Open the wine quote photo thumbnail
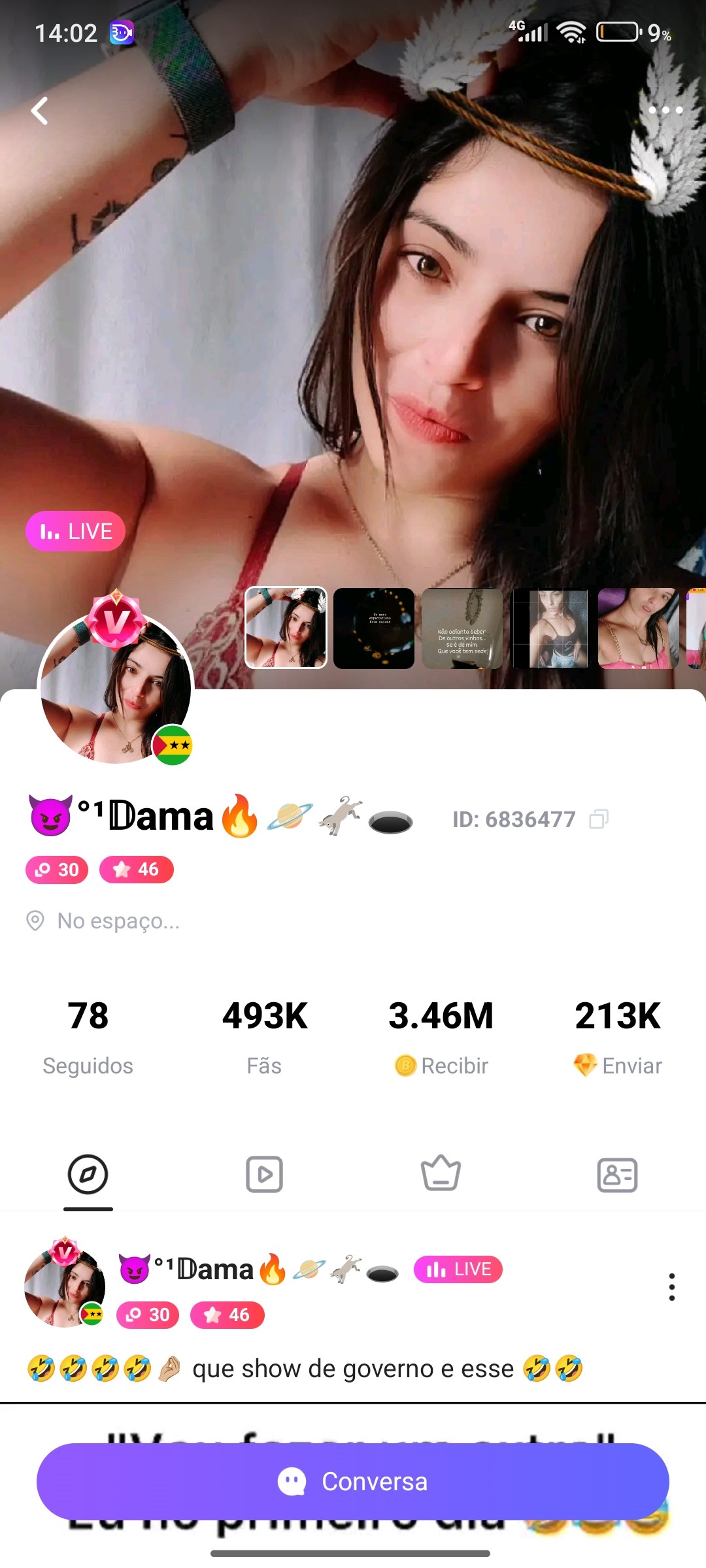706x1568 pixels. point(463,628)
